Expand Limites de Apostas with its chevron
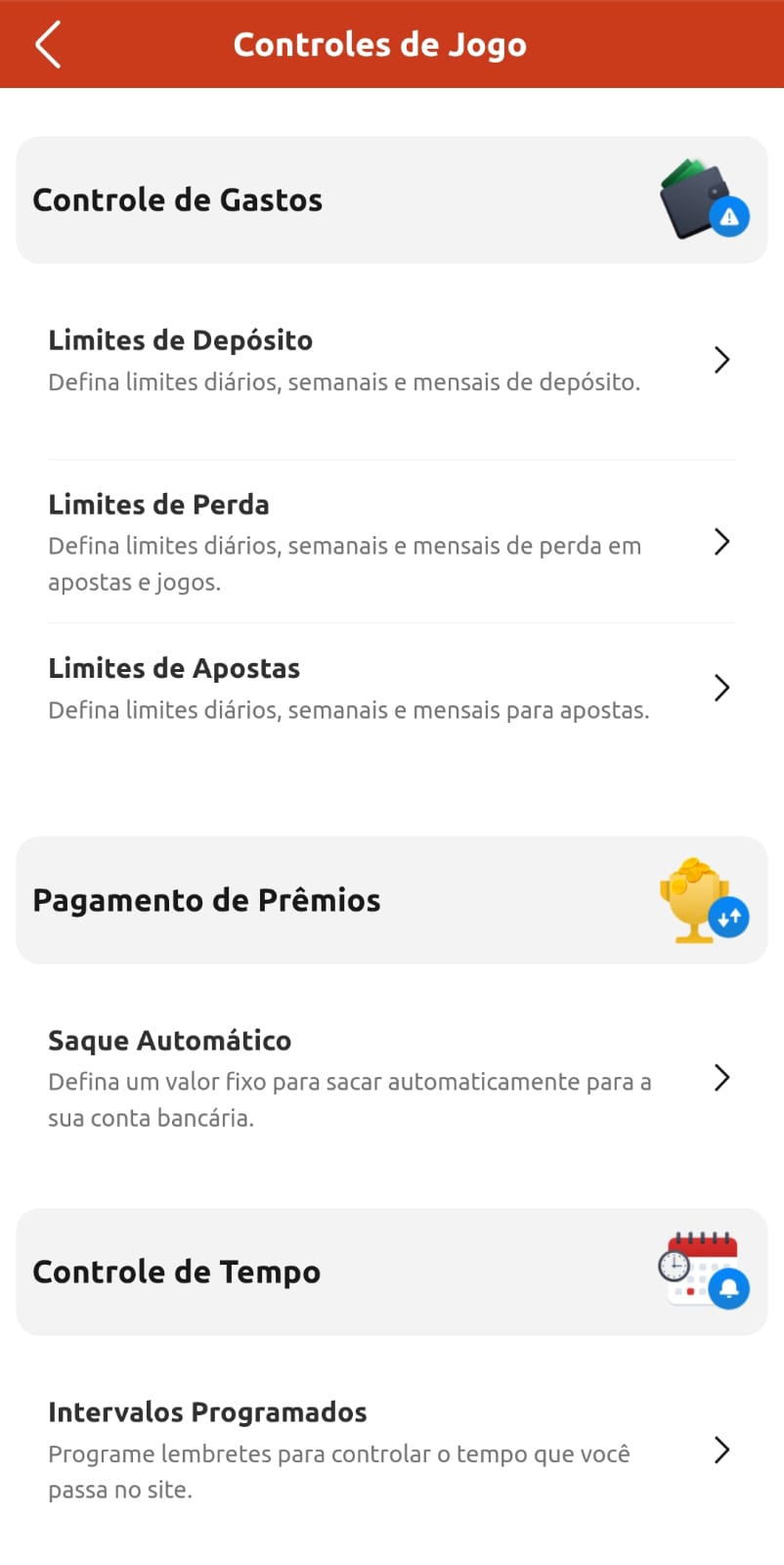The height and width of the screenshot is (1565, 784). click(721, 688)
